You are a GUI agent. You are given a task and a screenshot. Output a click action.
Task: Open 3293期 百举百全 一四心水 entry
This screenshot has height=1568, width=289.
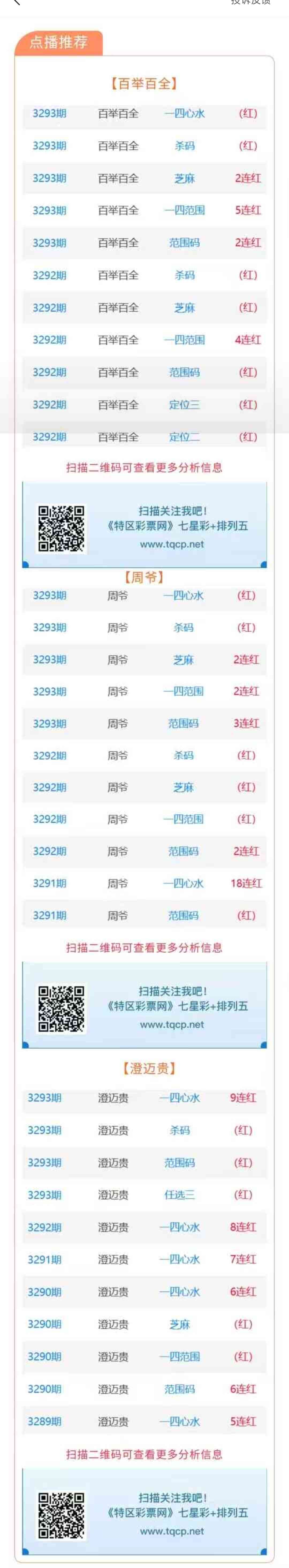[x=144, y=114]
